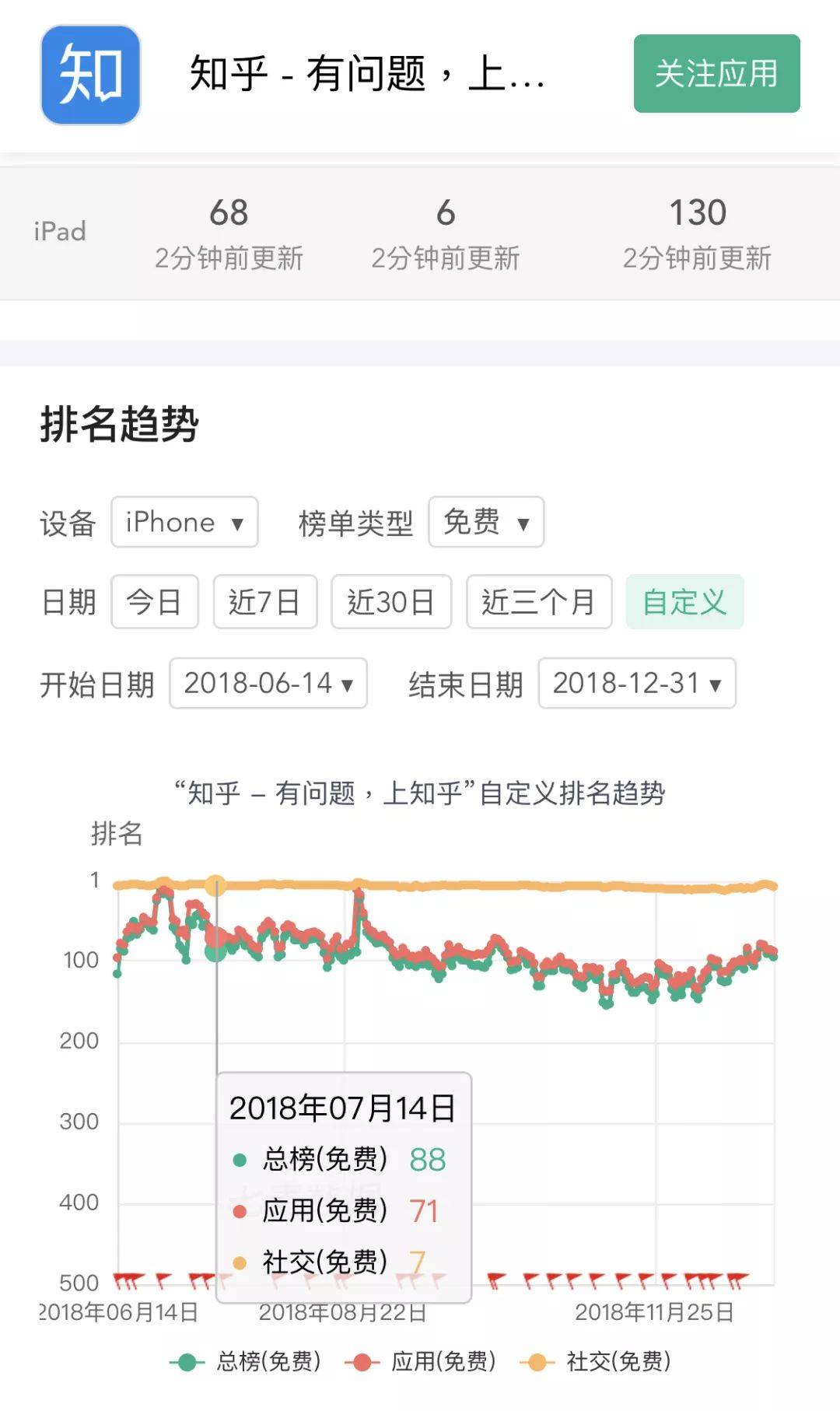Image resolution: width=840 pixels, height=1411 pixels.
Task: Tap the 关注应用 button
Action: point(716,74)
